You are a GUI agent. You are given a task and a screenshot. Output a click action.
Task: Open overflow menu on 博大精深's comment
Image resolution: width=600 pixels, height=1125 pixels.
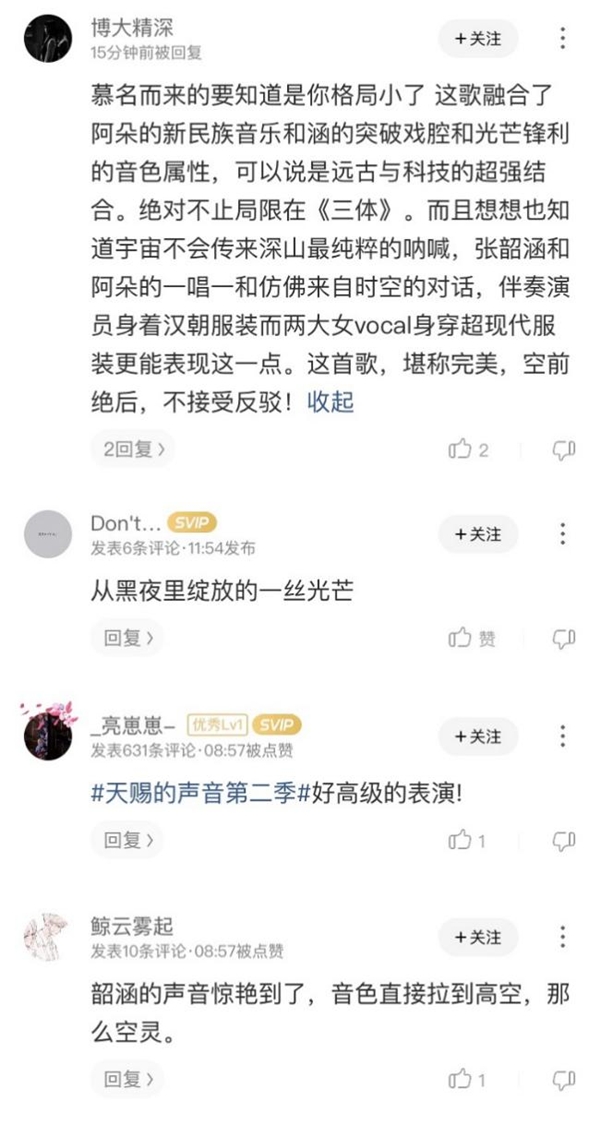click(x=563, y=38)
